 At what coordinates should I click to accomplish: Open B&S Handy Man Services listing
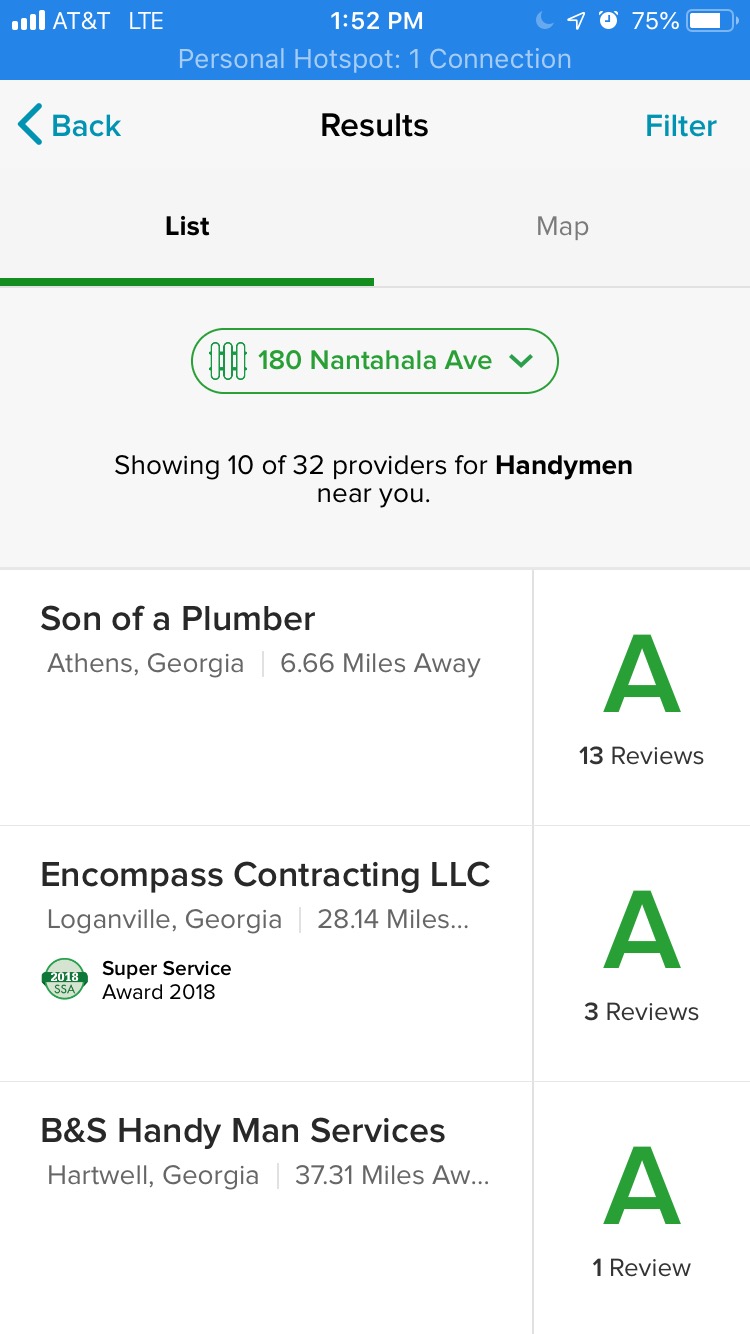coord(375,1208)
